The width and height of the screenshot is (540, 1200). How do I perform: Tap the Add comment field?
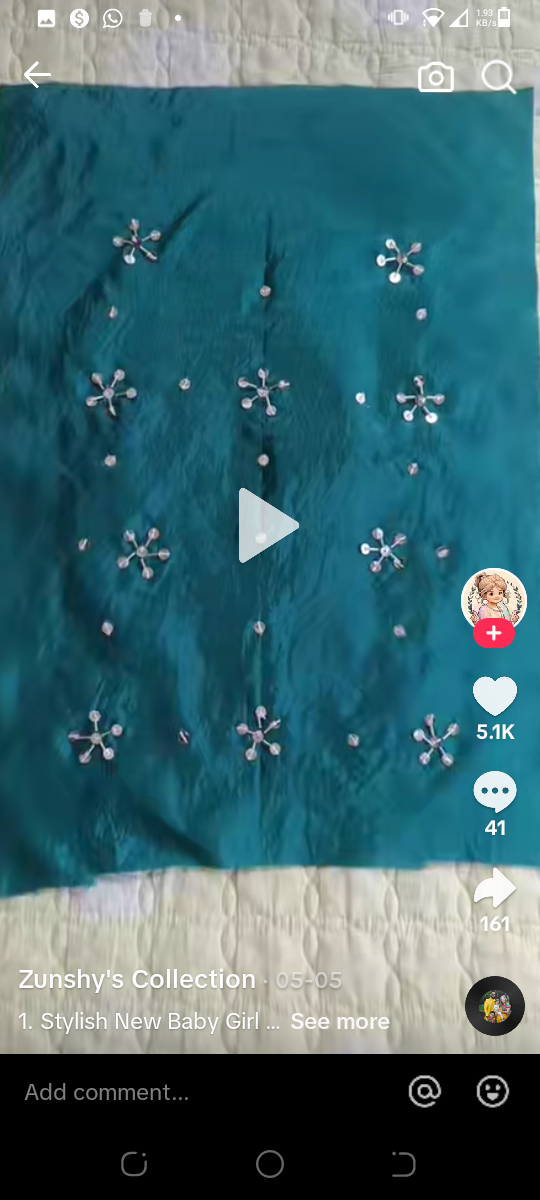pyautogui.click(x=200, y=1092)
